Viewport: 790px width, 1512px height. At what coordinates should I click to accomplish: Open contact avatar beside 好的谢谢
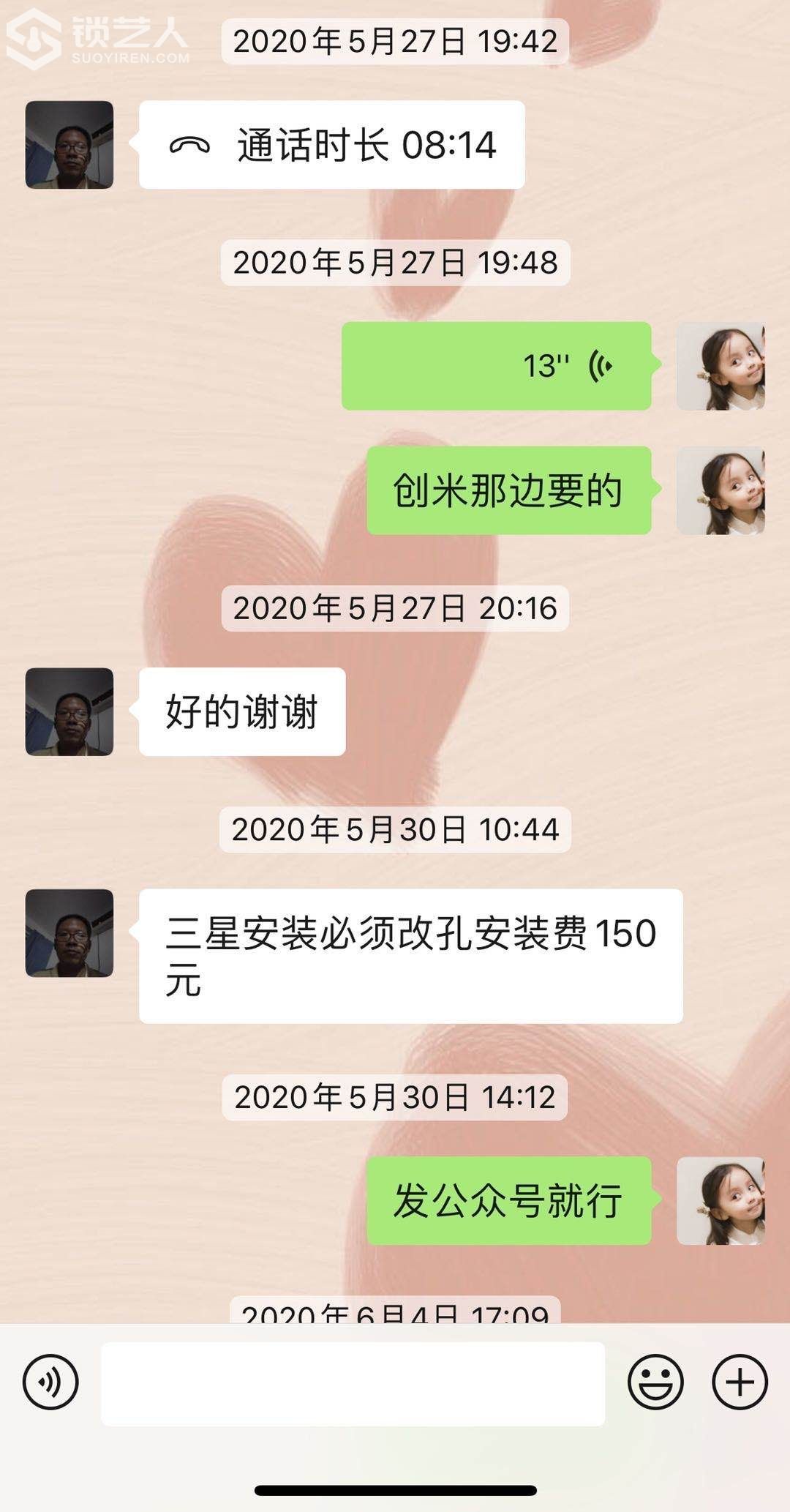[x=69, y=711]
